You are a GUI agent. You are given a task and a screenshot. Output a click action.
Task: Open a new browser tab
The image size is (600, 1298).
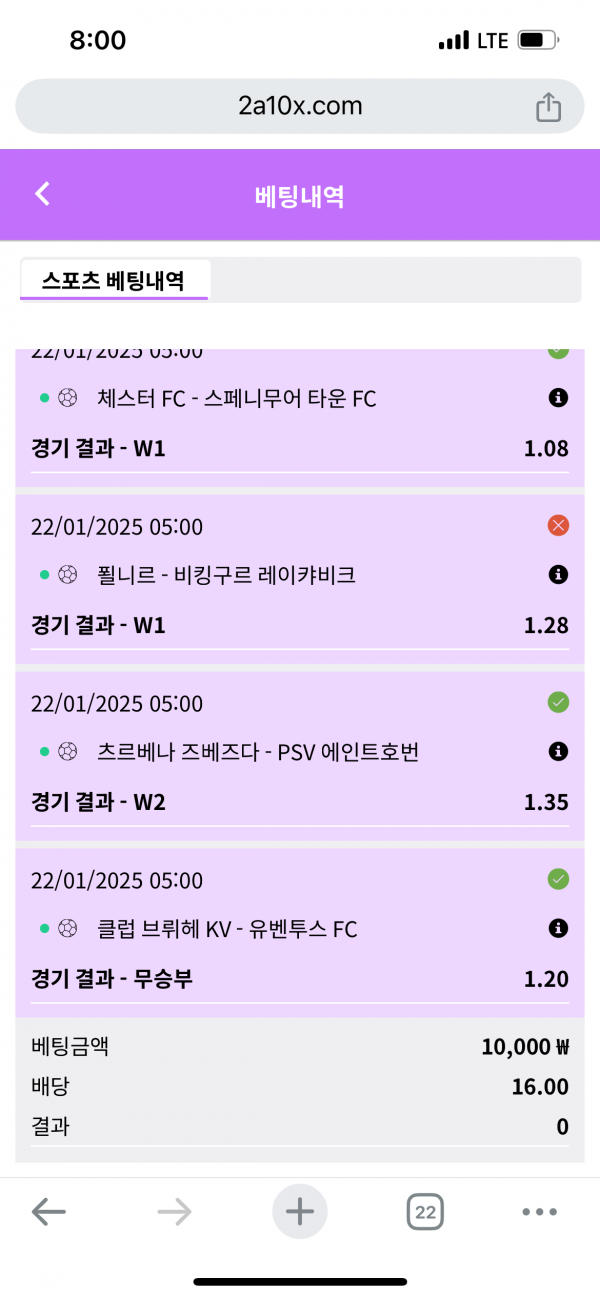[x=300, y=1212]
